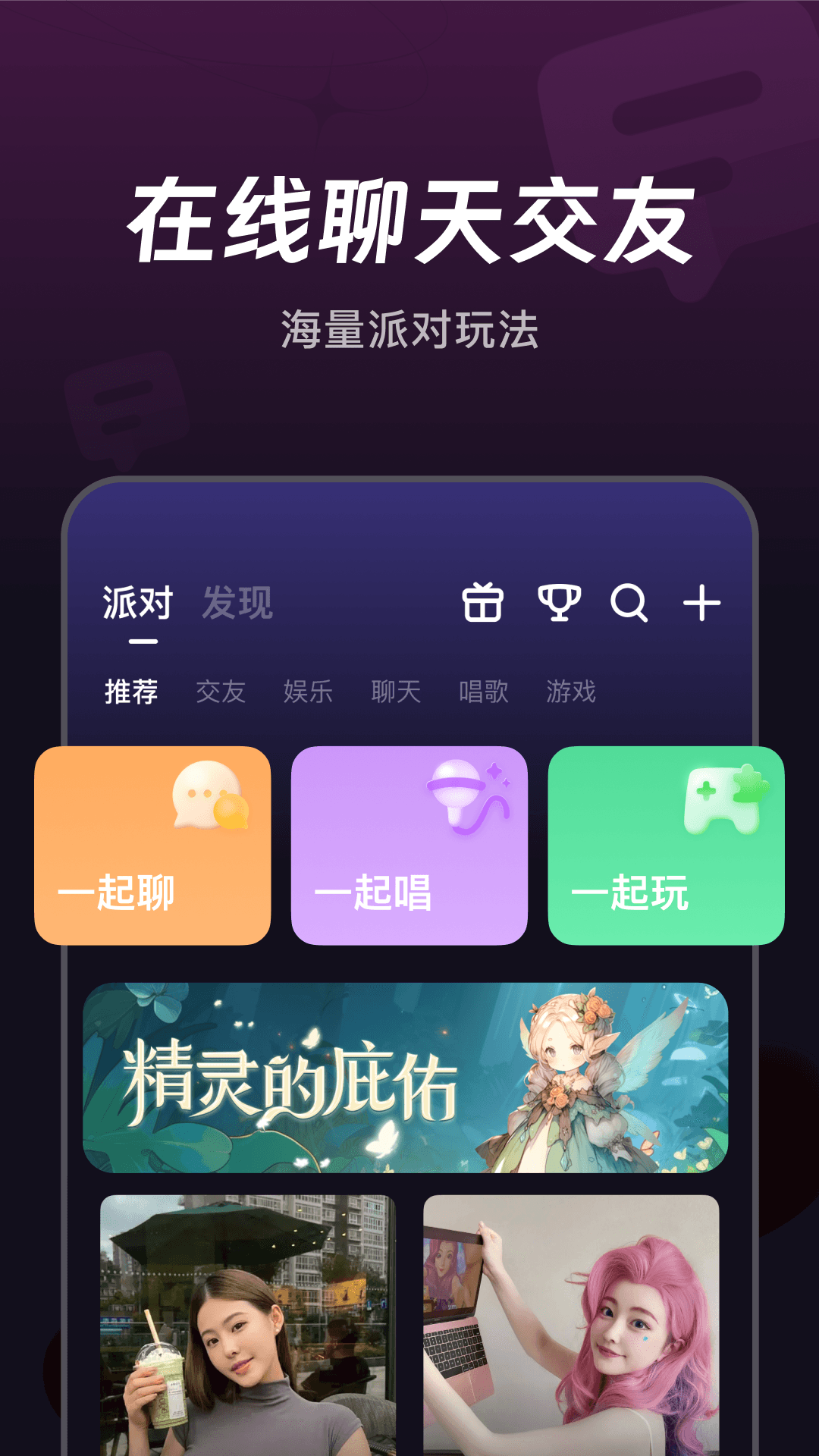The image size is (819, 1456).
Task: Open the 一起唱 singing card
Action: coord(409,844)
